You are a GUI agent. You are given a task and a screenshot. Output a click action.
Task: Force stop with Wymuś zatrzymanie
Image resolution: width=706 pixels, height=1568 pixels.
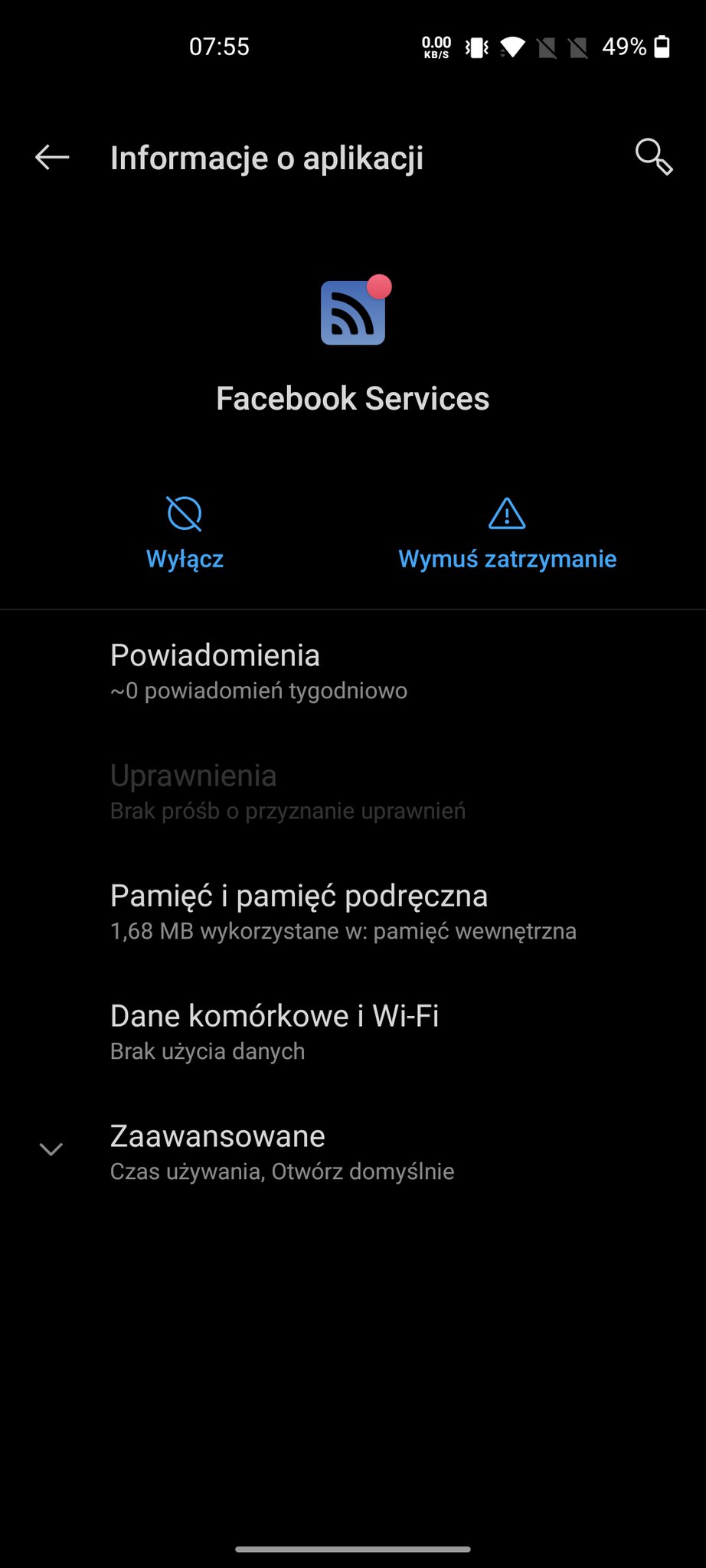507,533
